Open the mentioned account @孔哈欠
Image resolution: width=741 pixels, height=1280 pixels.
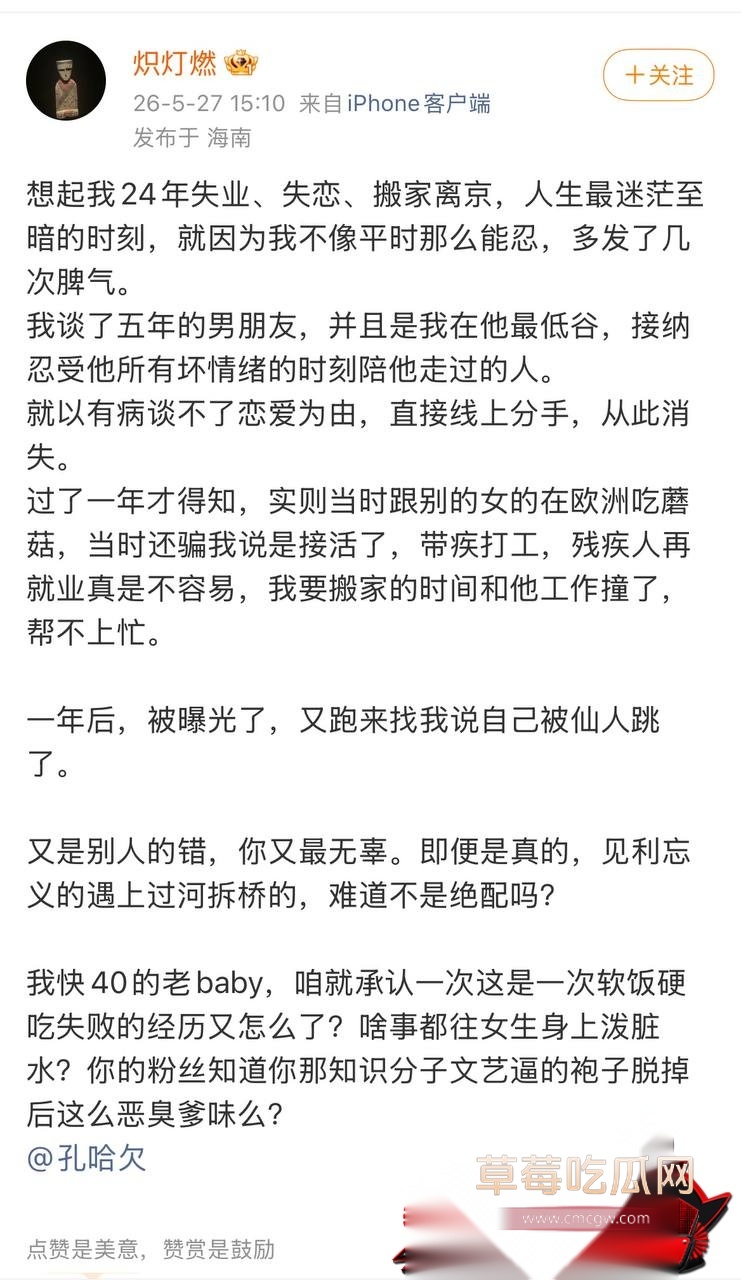coord(86,1158)
